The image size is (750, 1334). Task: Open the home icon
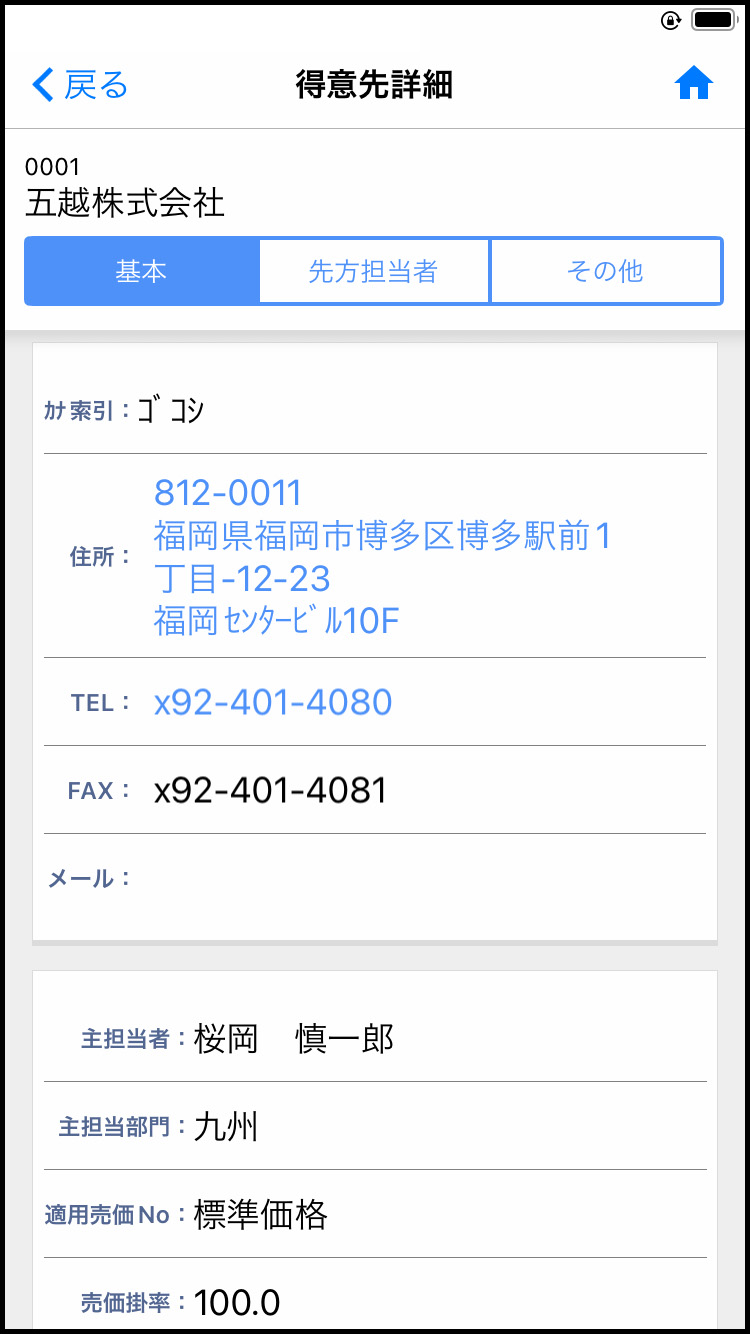[x=694, y=84]
